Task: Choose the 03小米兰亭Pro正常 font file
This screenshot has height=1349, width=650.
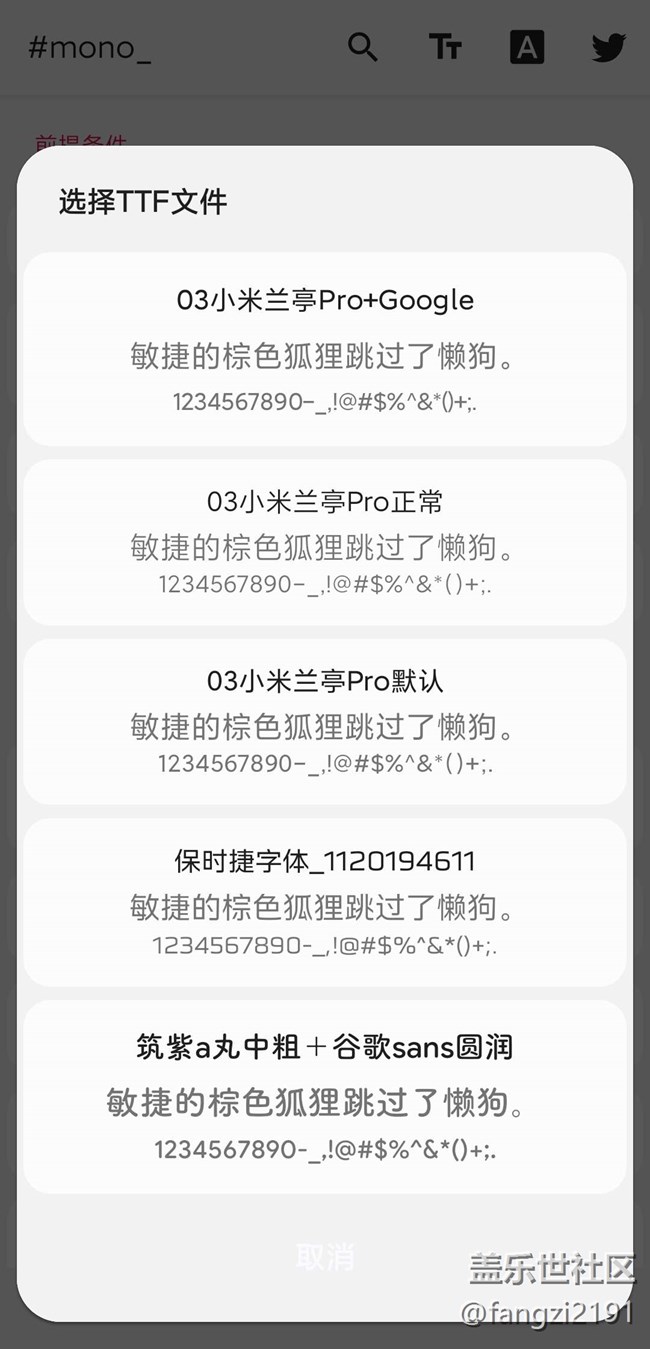Action: click(325, 542)
